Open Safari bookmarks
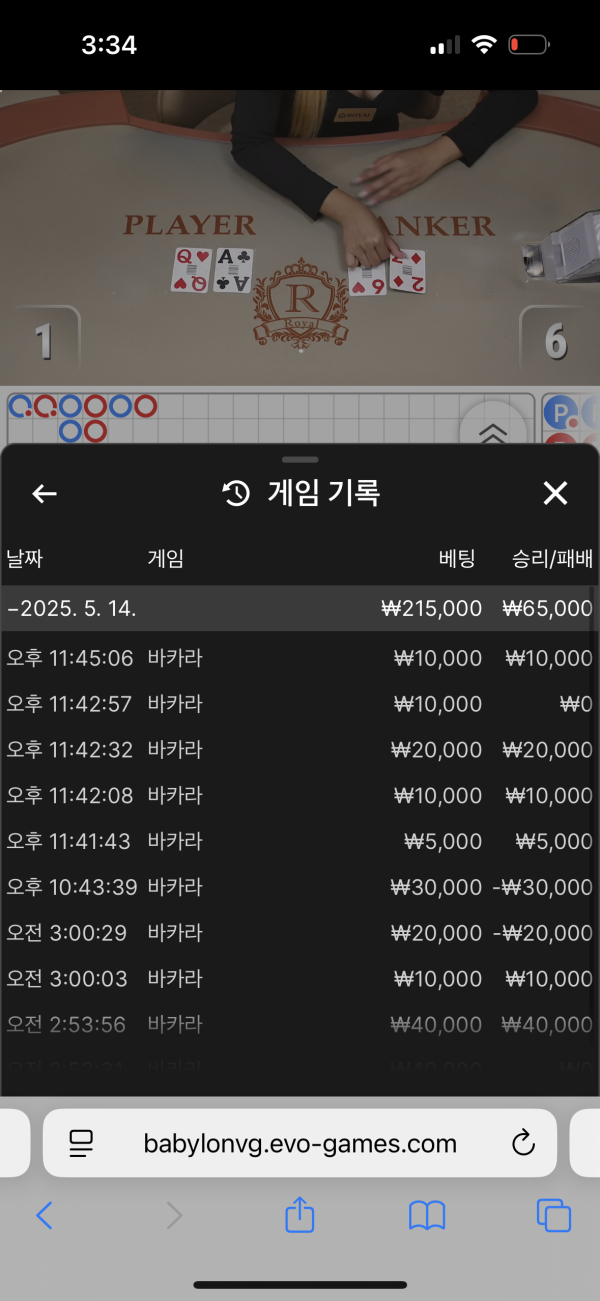Image resolution: width=600 pixels, height=1301 pixels. 427,1215
